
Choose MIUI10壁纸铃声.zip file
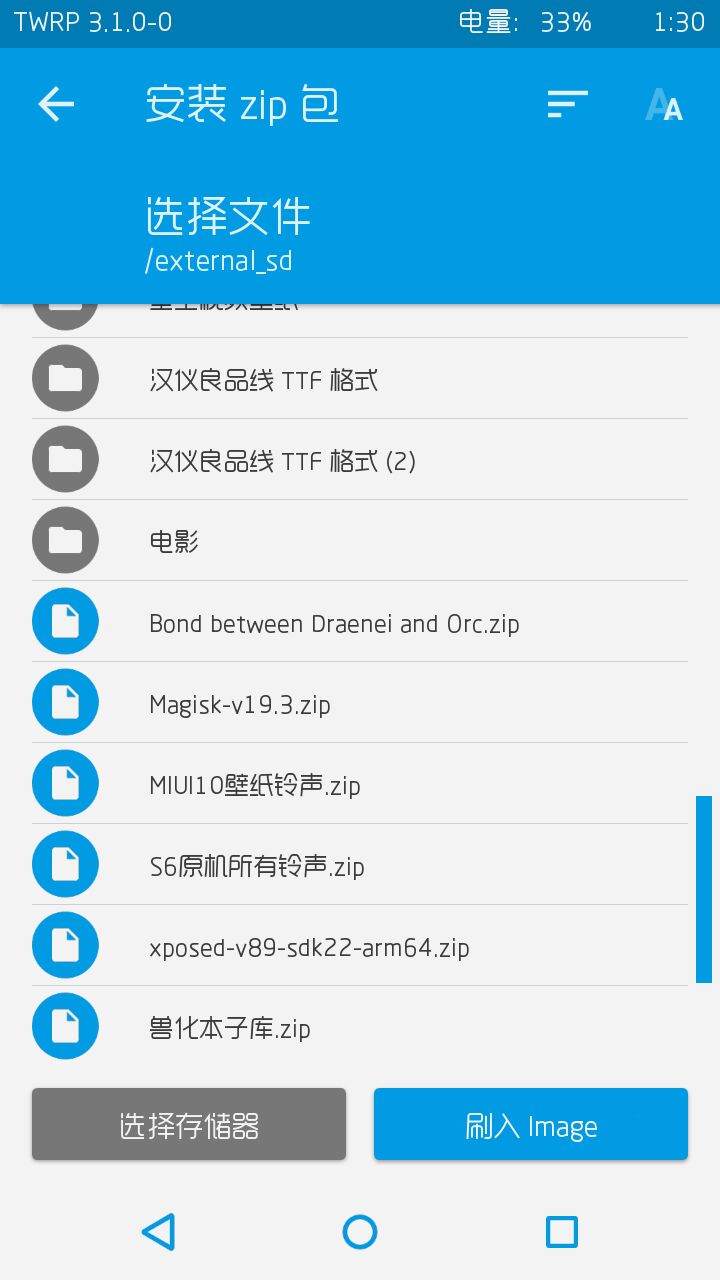coord(360,784)
